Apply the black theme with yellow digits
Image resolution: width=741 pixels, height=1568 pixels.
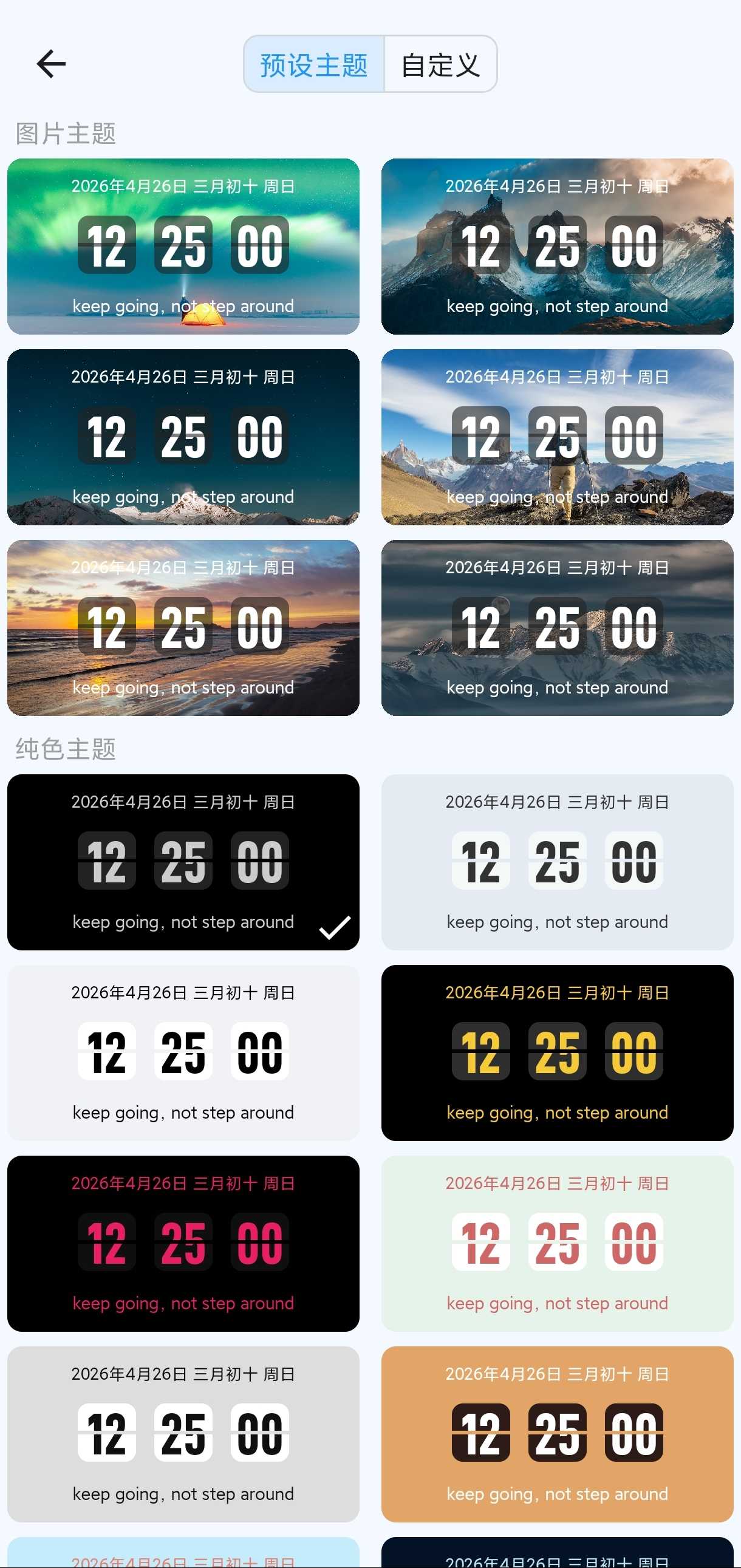[x=557, y=1052]
